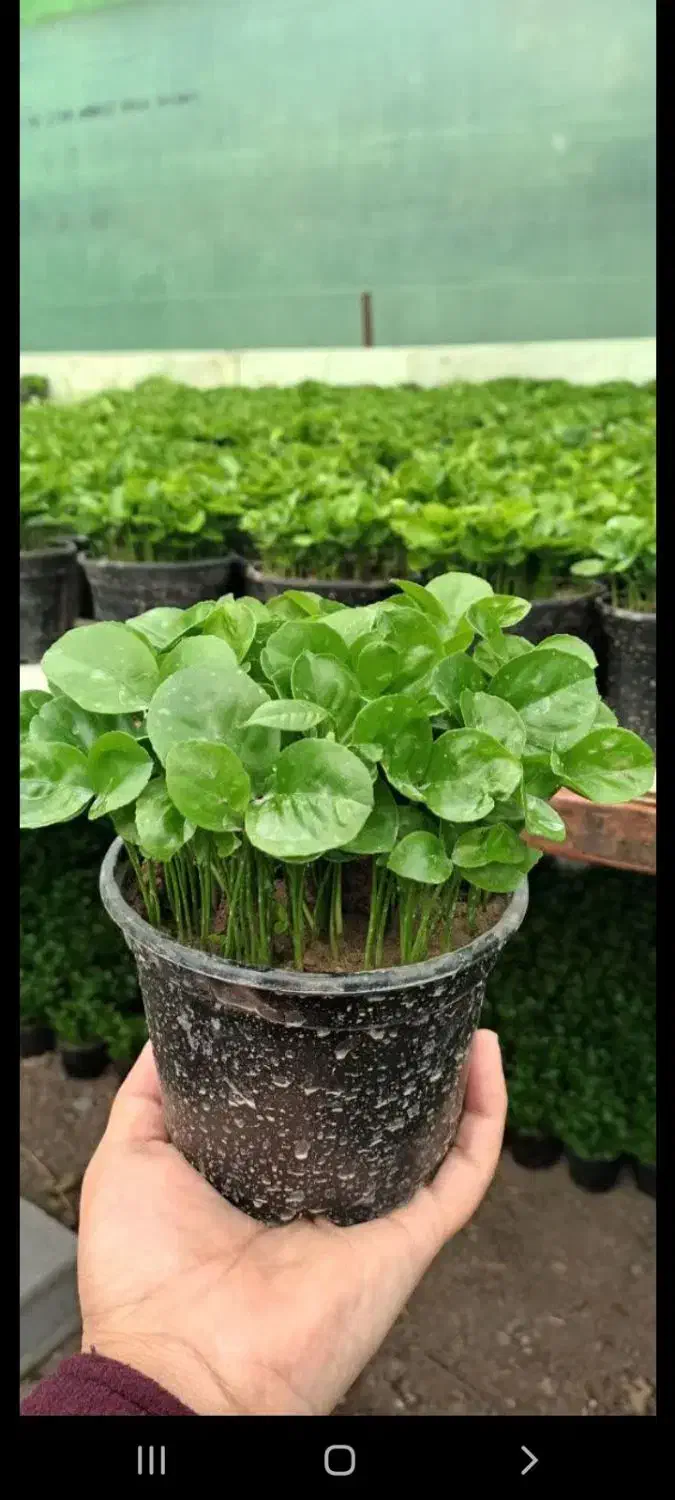This screenshot has width=675, height=1500.
Task: Go to the home screen
Action: click(x=340, y=1460)
